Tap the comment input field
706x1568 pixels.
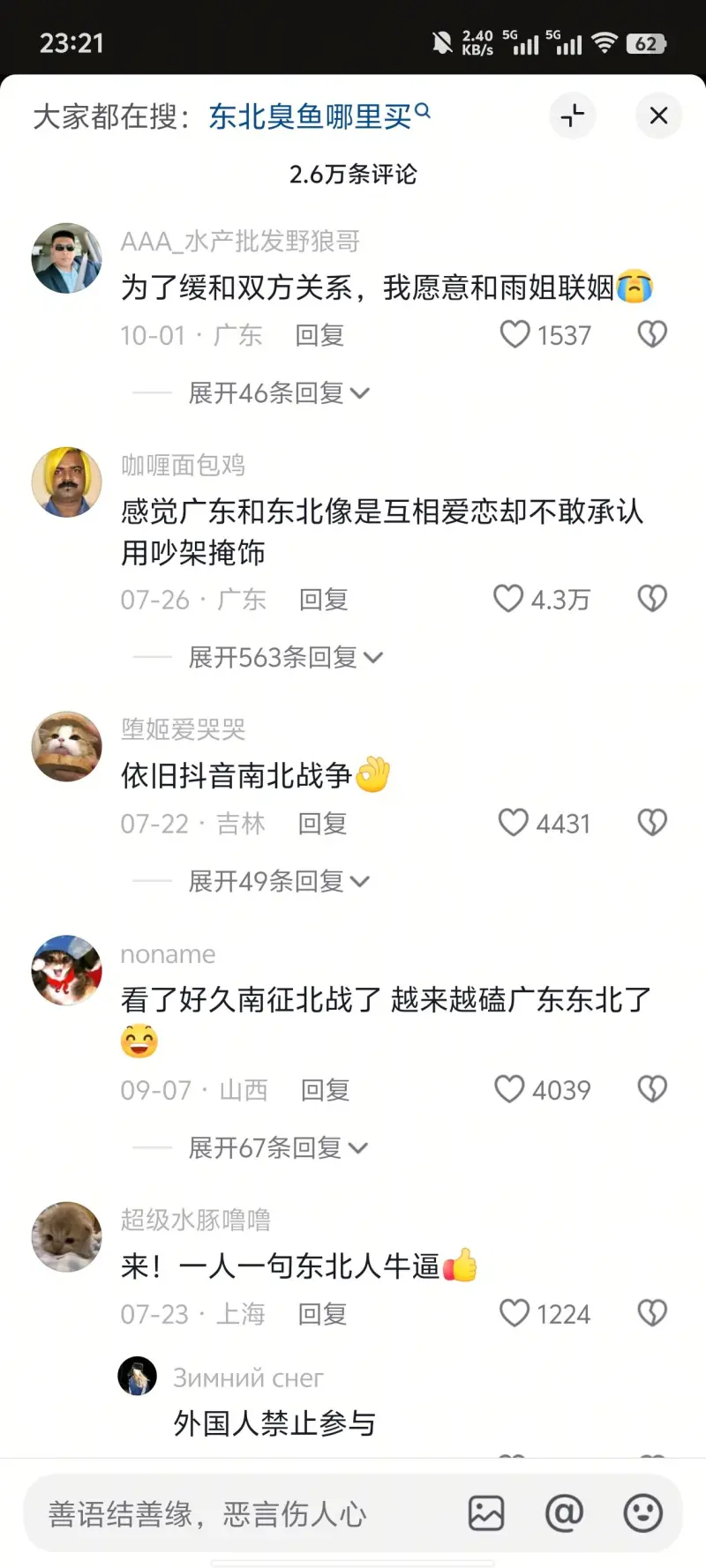(x=238, y=1514)
